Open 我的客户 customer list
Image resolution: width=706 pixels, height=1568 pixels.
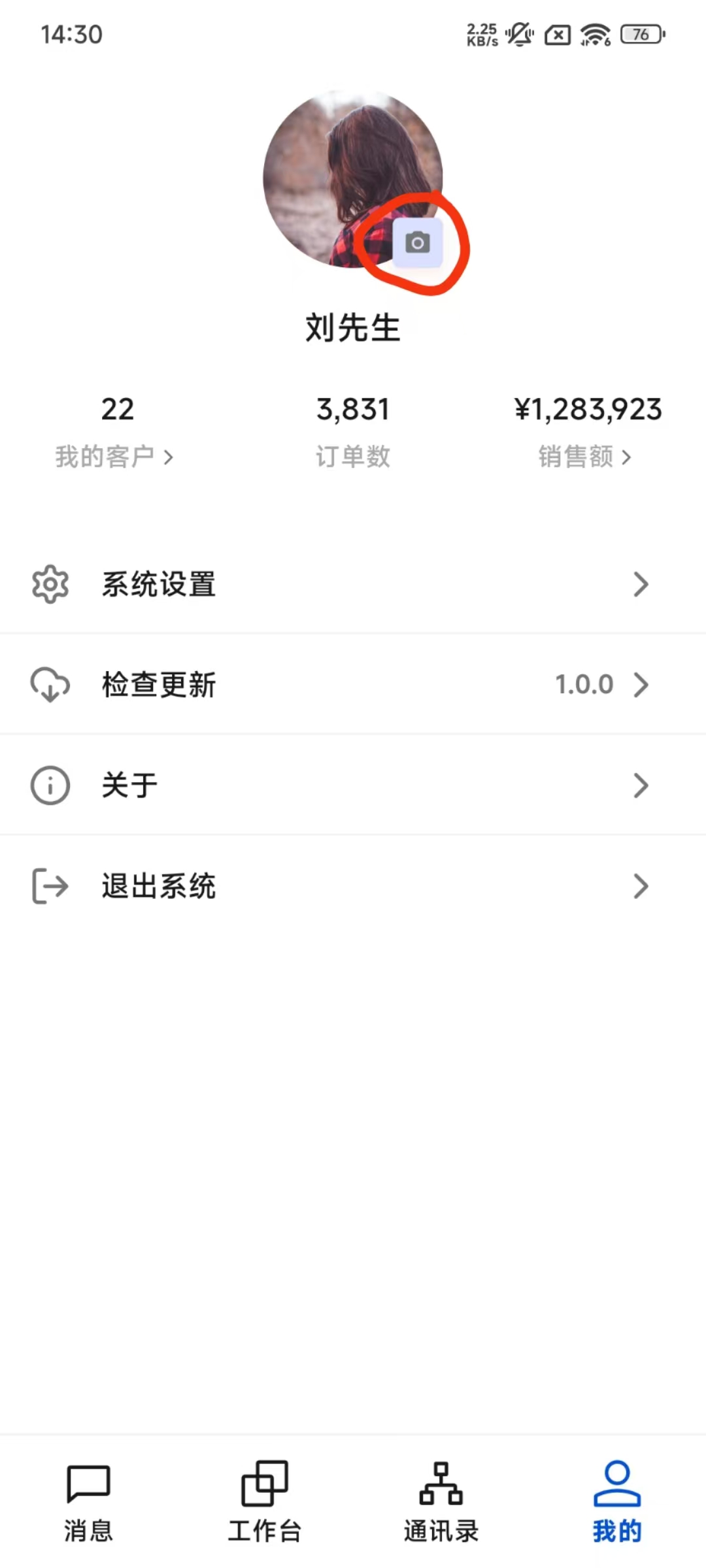coord(114,456)
